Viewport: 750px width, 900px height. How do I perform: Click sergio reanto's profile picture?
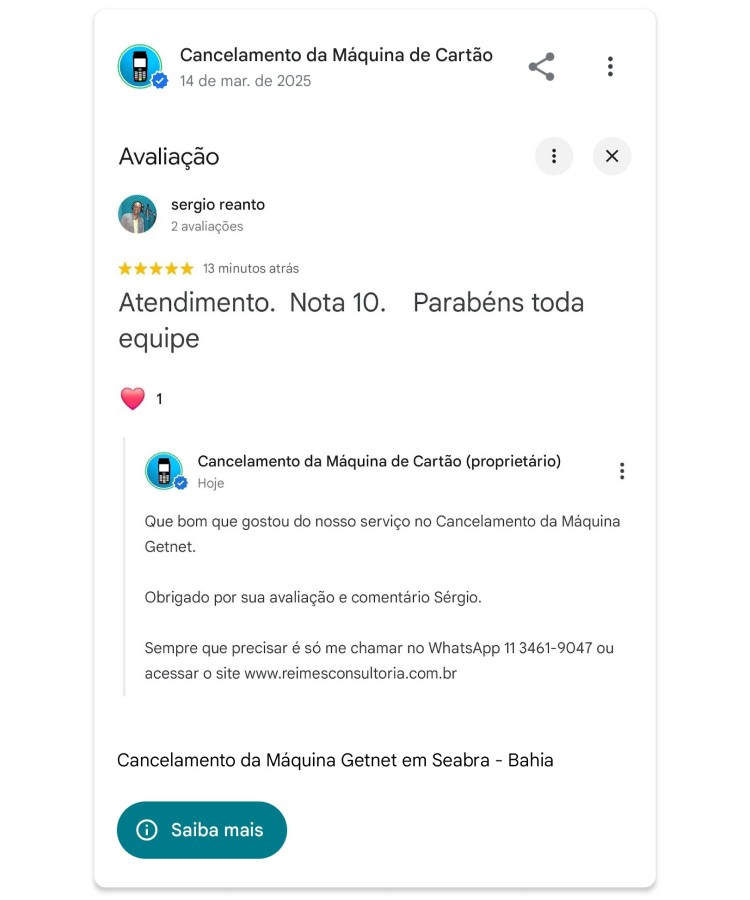pos(136,212)
